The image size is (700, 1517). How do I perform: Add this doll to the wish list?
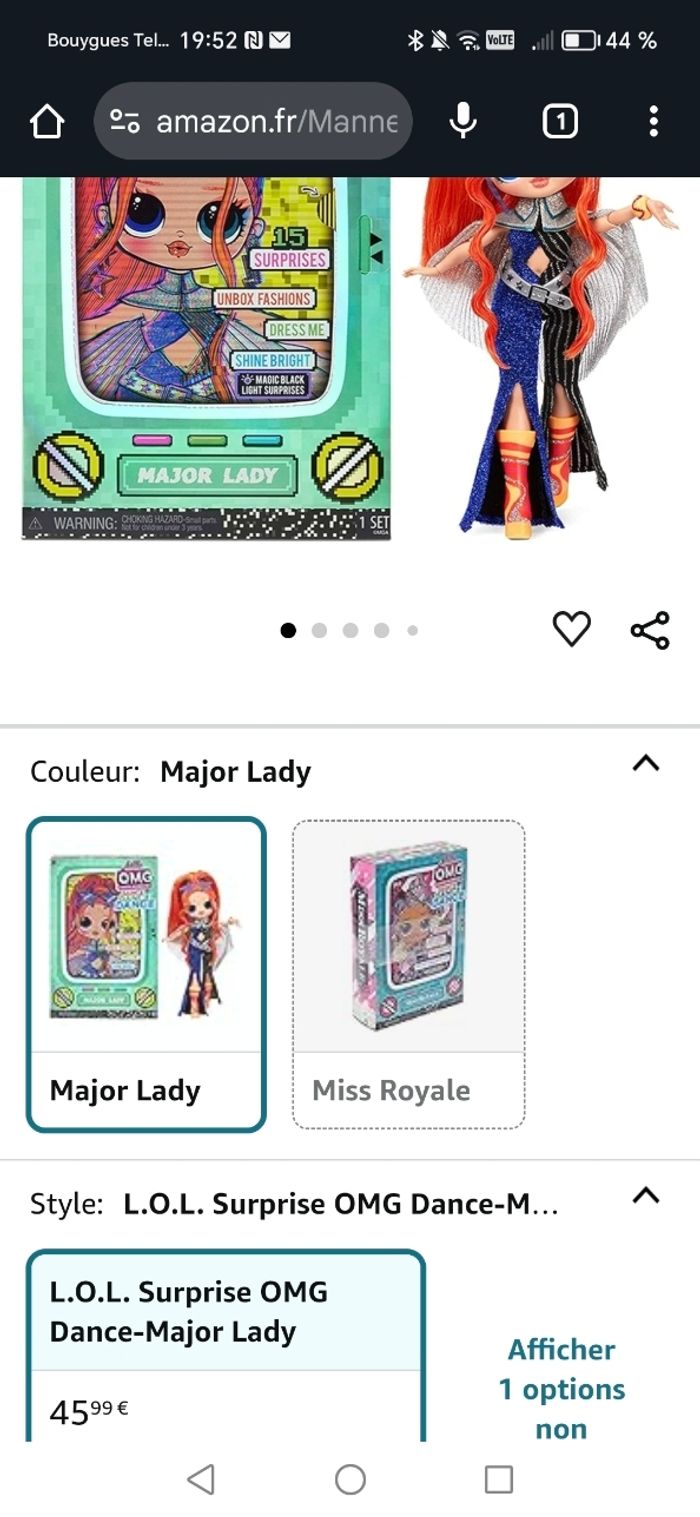[572, 630]
